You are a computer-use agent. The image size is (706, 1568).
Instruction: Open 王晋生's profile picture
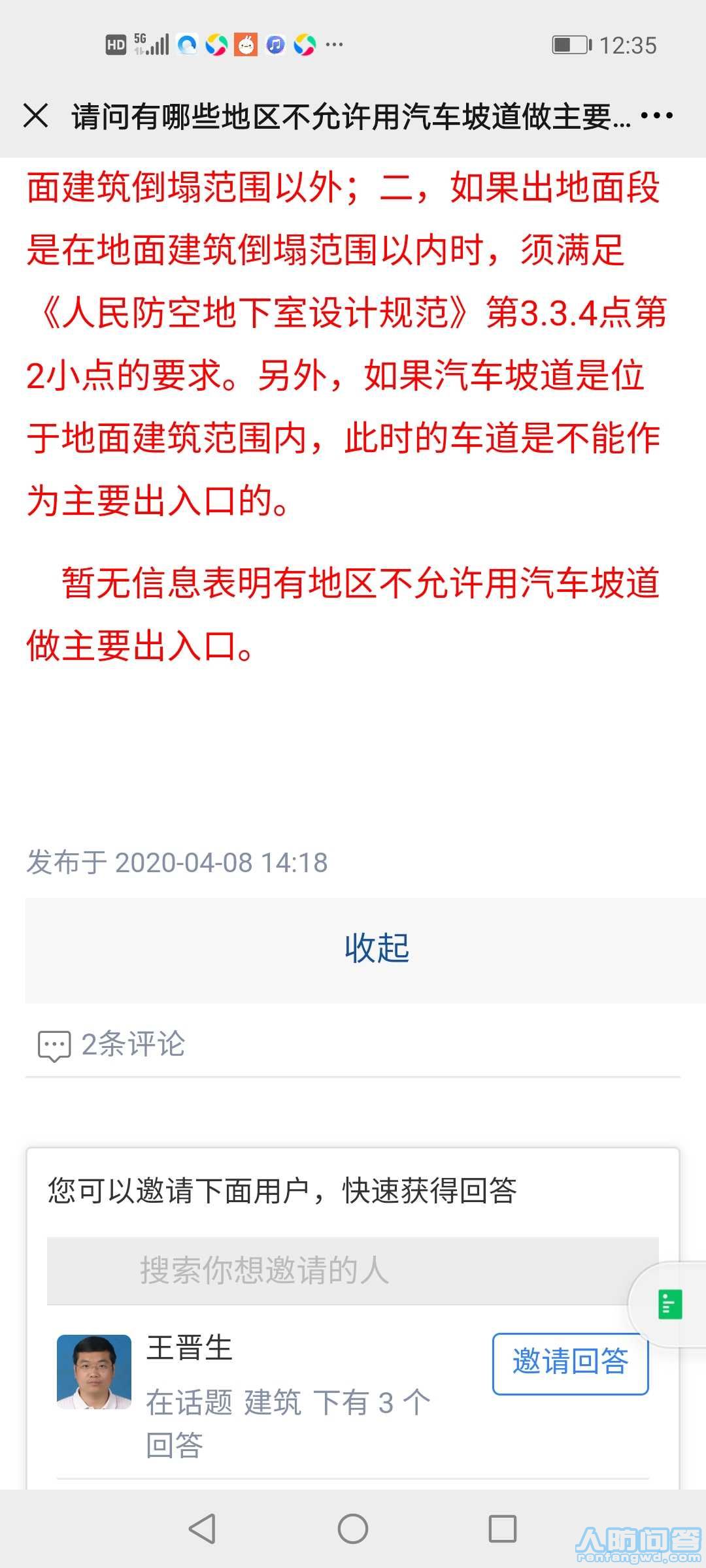[x=94, y=1371]
